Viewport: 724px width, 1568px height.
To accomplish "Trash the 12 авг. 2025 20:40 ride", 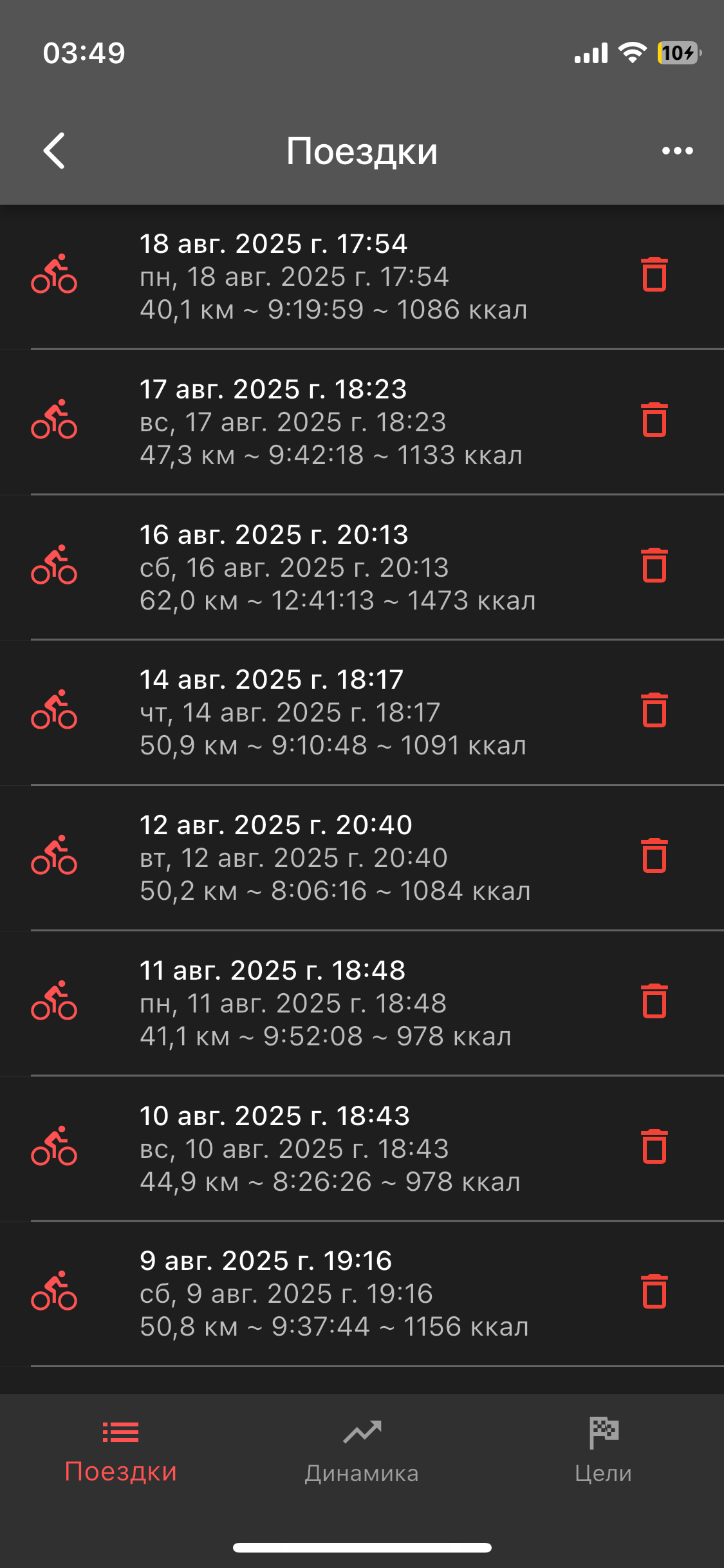I will point(654,856).
